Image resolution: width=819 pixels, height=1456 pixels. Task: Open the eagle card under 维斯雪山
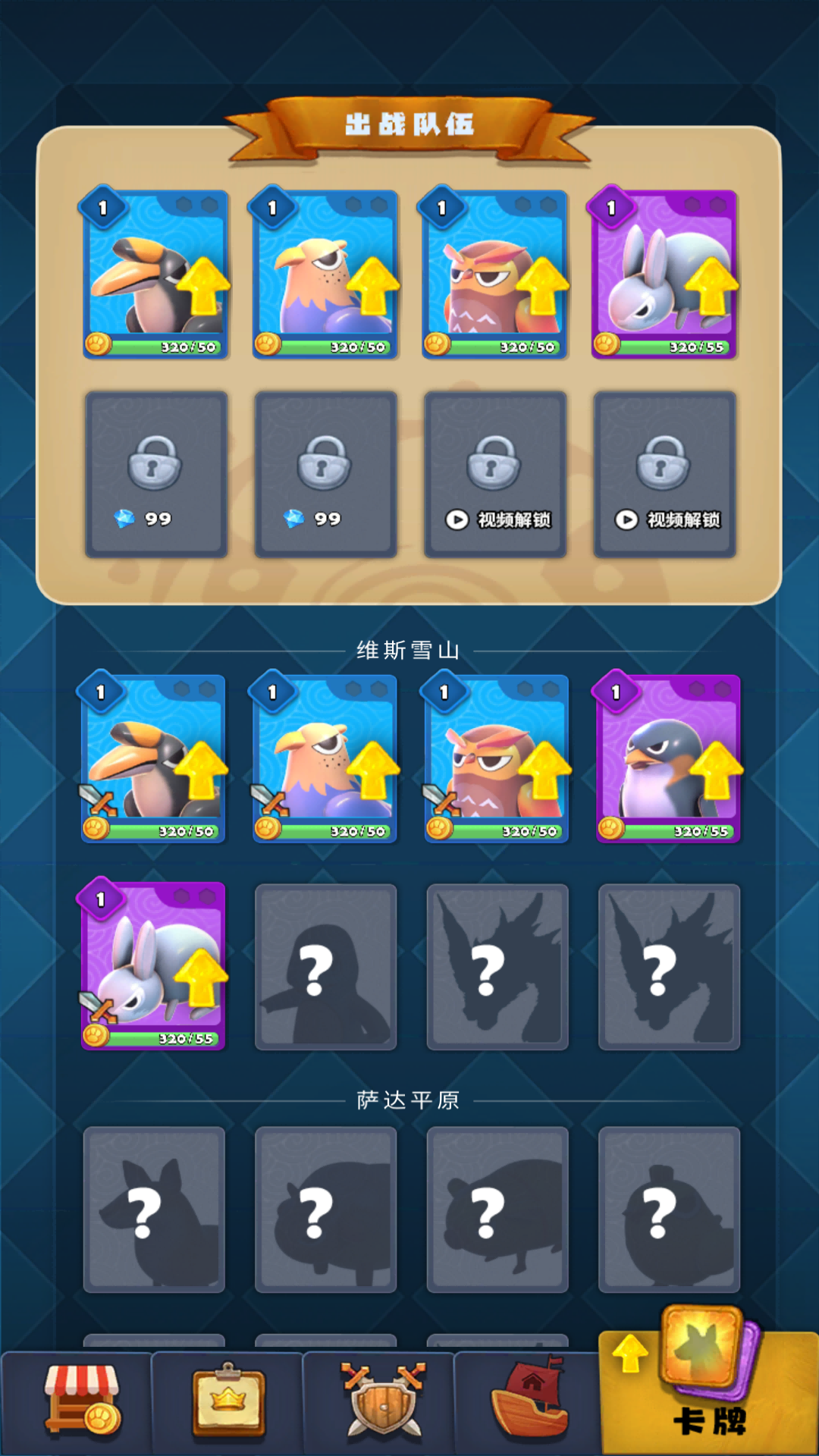click(325, 758)
